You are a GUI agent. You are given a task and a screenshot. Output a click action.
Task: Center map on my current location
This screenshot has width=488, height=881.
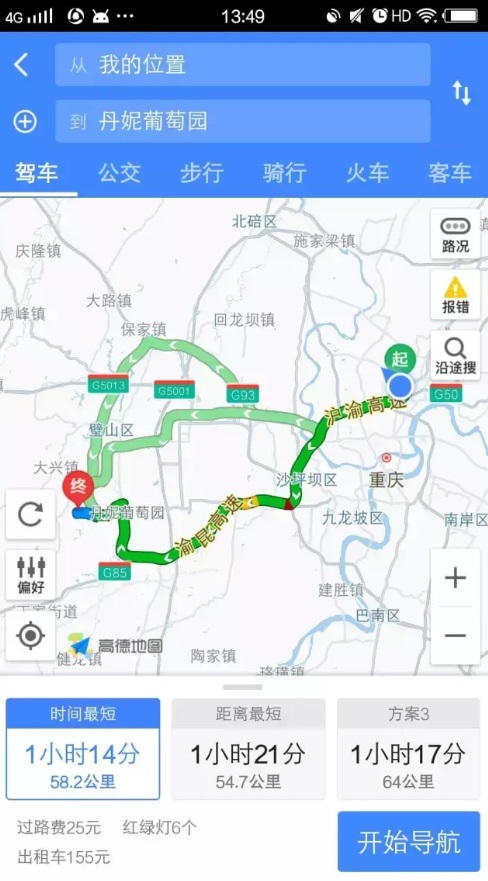coord(30,635)
